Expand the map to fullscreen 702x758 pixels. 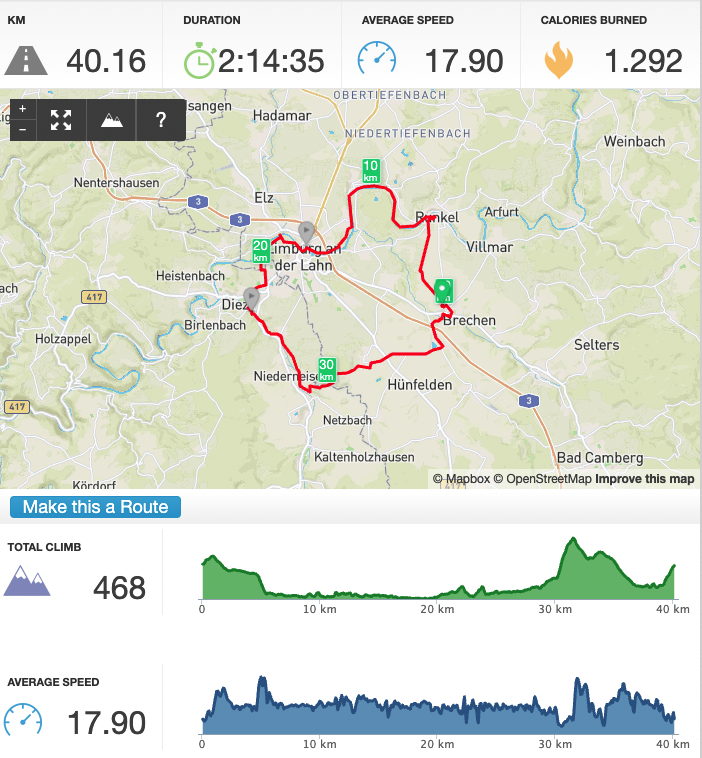coord(61,120)
